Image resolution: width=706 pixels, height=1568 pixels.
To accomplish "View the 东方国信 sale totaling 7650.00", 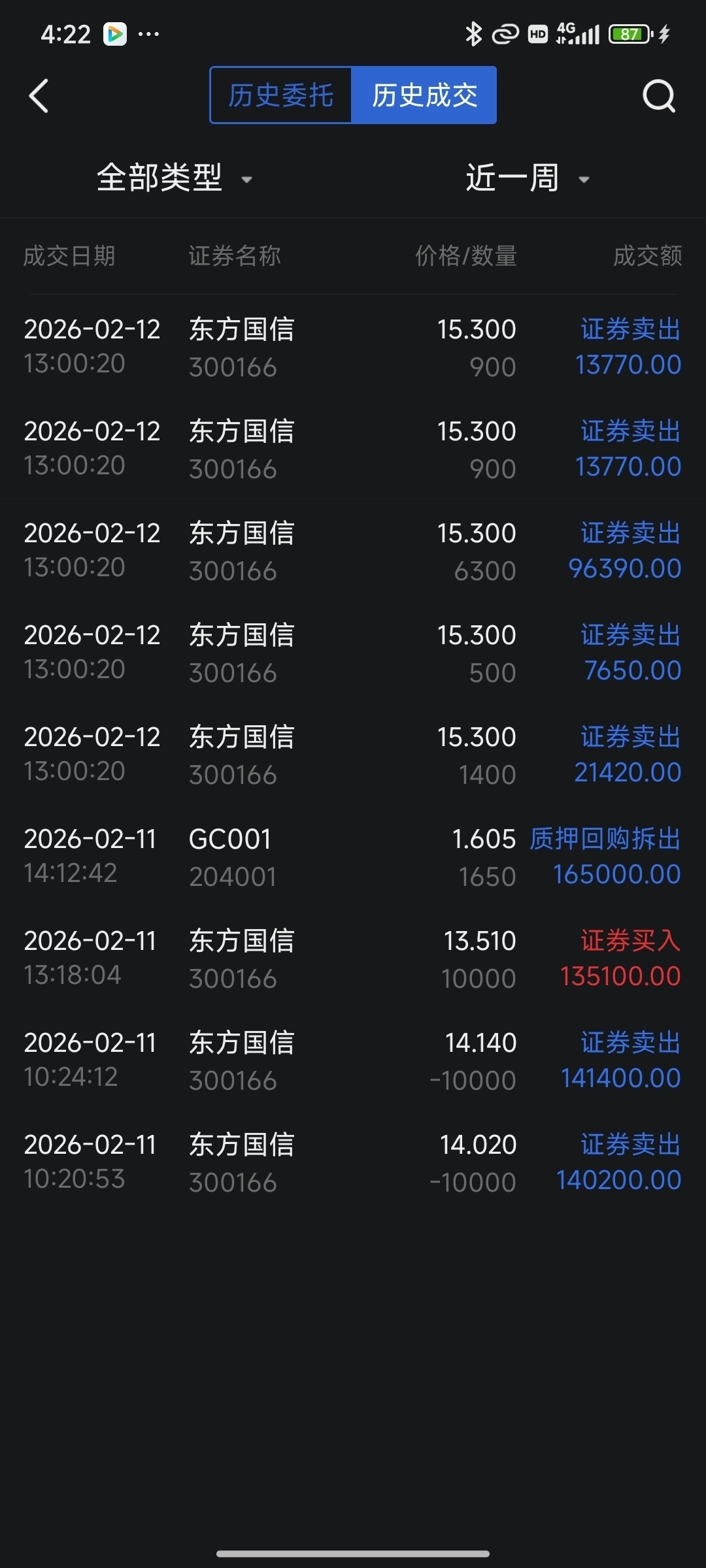I will (353, 652).
